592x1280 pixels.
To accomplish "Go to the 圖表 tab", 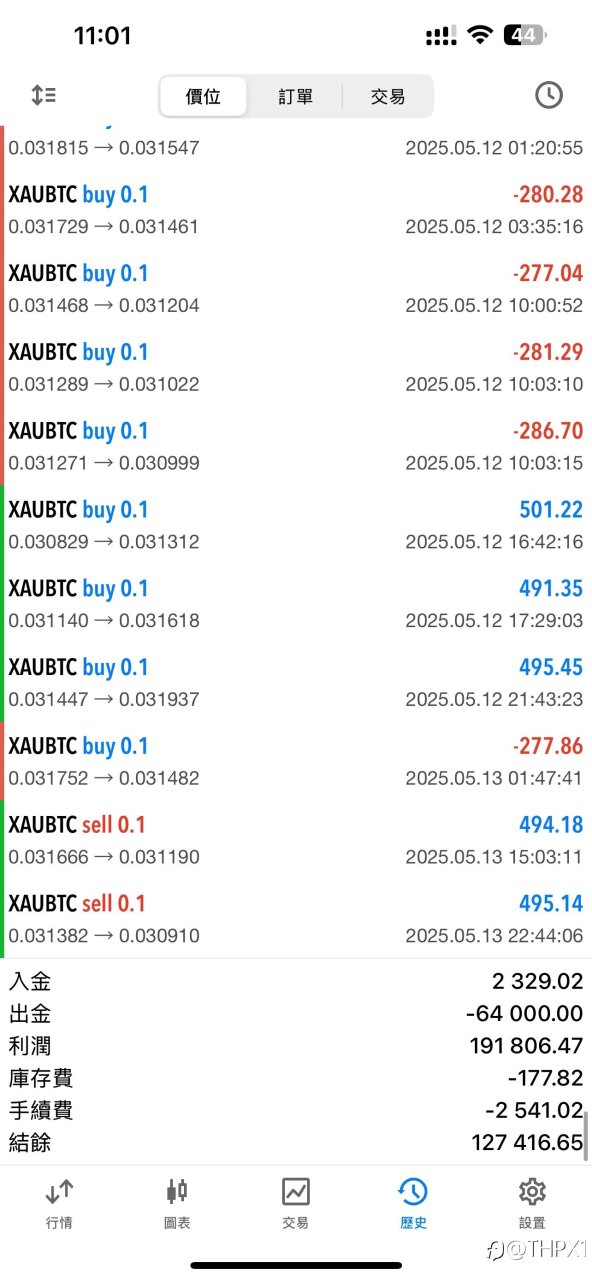I will (177, 1203).
